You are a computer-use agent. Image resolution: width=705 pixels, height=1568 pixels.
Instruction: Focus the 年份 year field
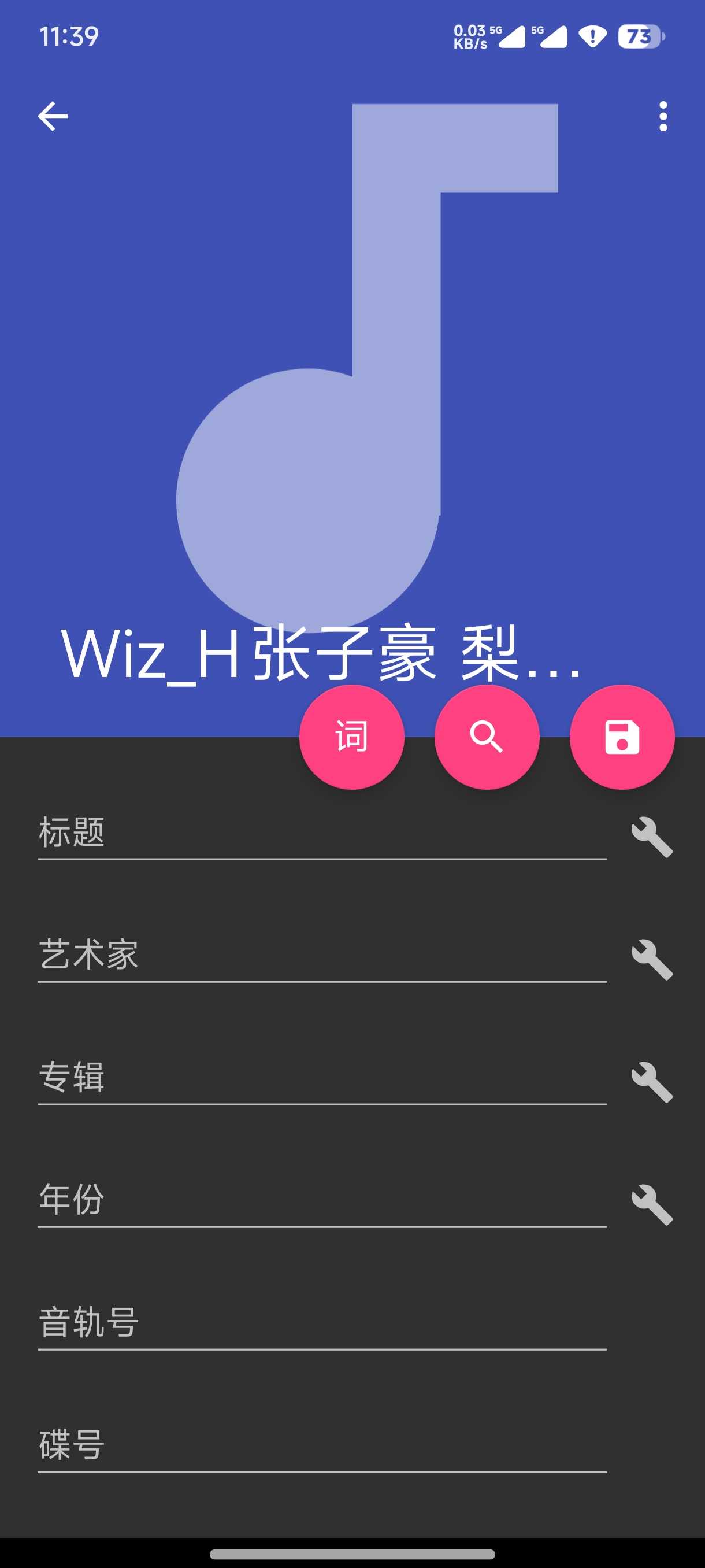click(322, 1200)
